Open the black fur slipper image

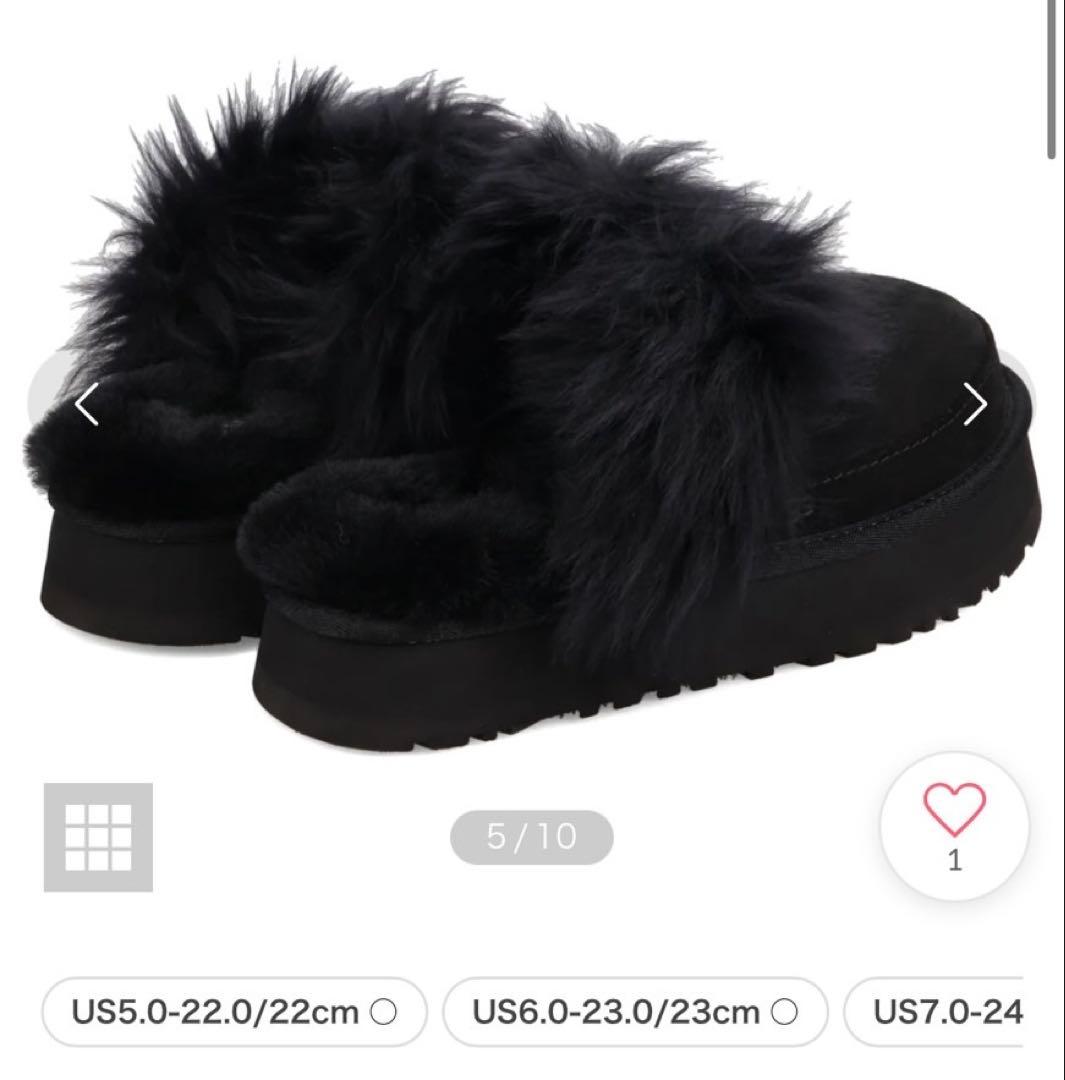(532, 413)
